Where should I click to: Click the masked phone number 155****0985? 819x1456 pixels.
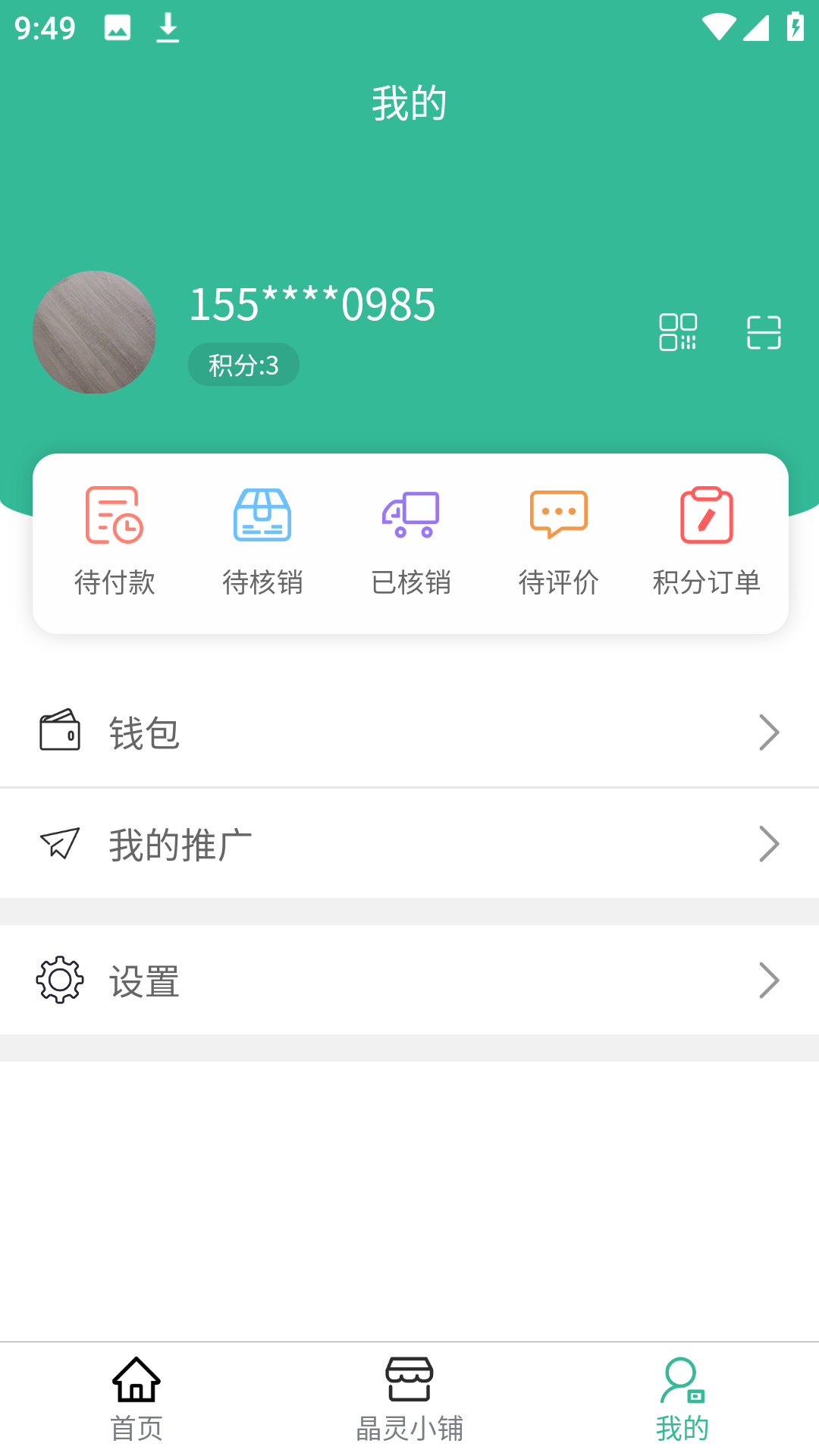tap(311, 305)
